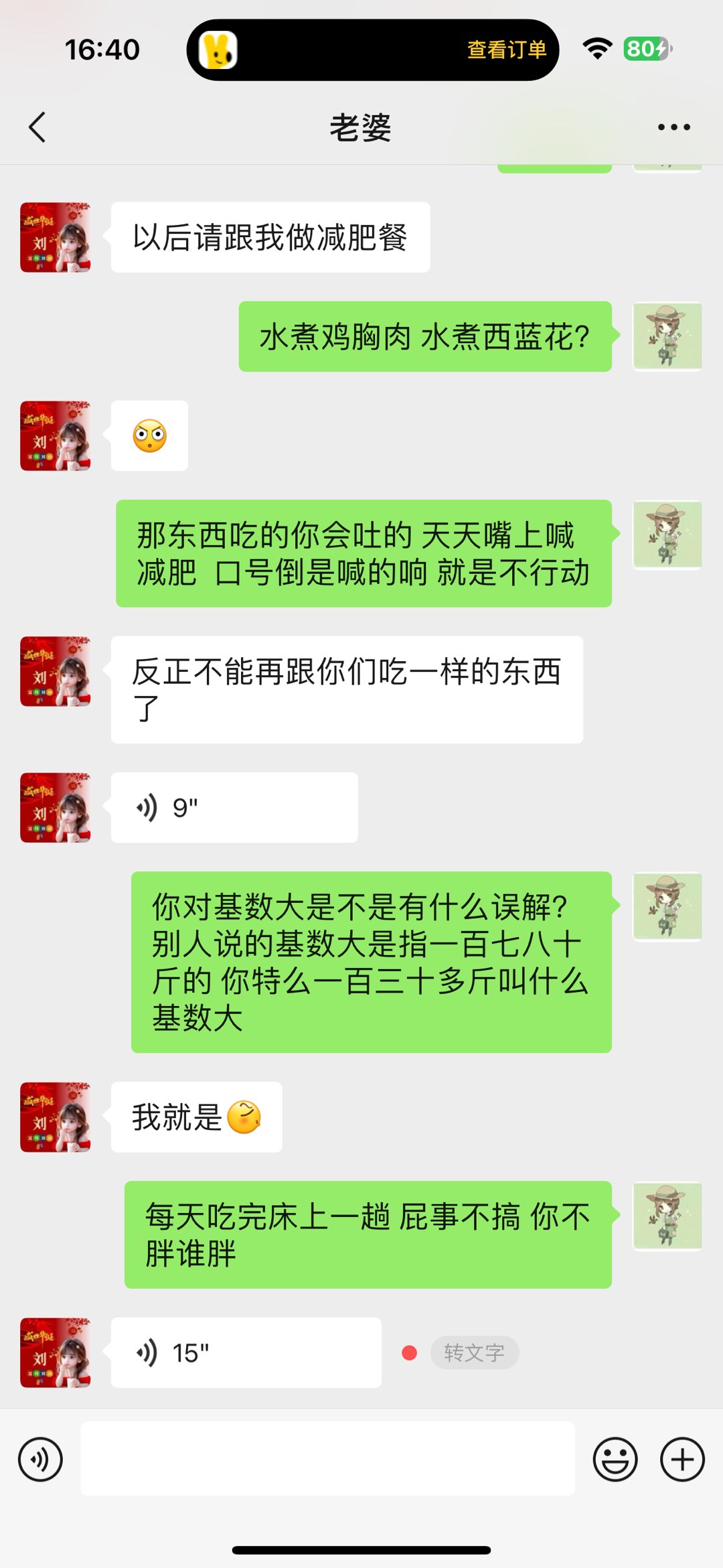Open the plus attachment menu

(682, 1459)
